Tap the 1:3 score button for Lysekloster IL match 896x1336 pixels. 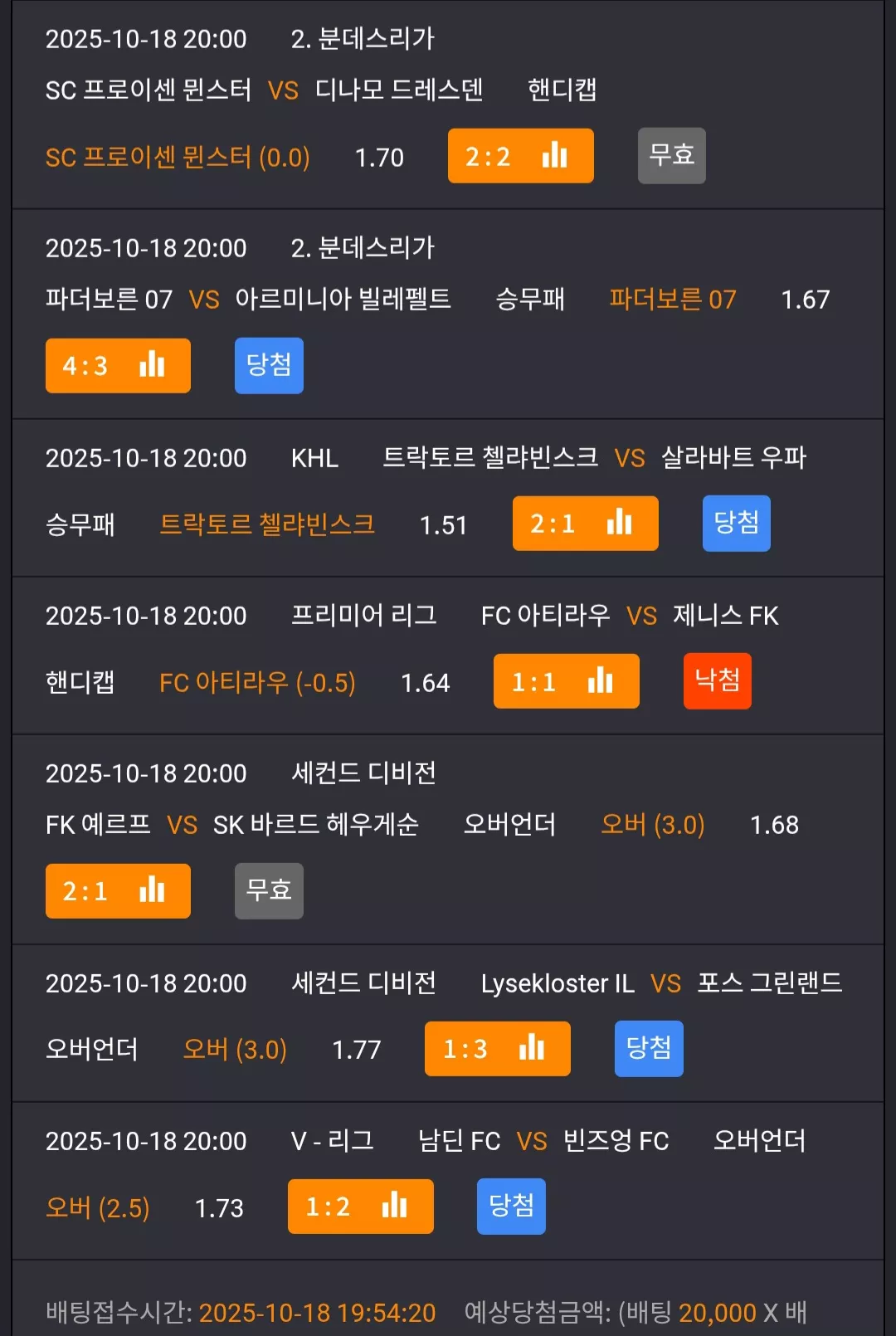[497, 1049]
